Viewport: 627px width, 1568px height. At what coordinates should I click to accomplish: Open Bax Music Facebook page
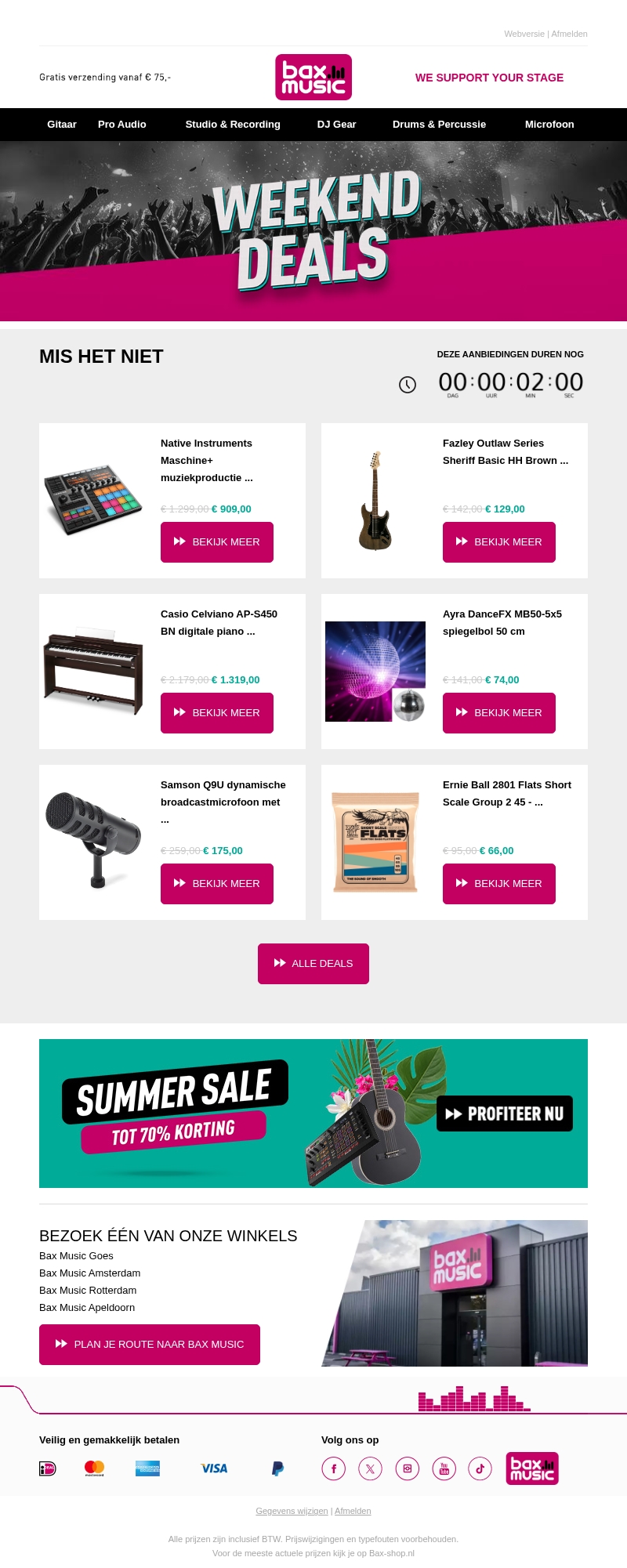(334, 1468)
